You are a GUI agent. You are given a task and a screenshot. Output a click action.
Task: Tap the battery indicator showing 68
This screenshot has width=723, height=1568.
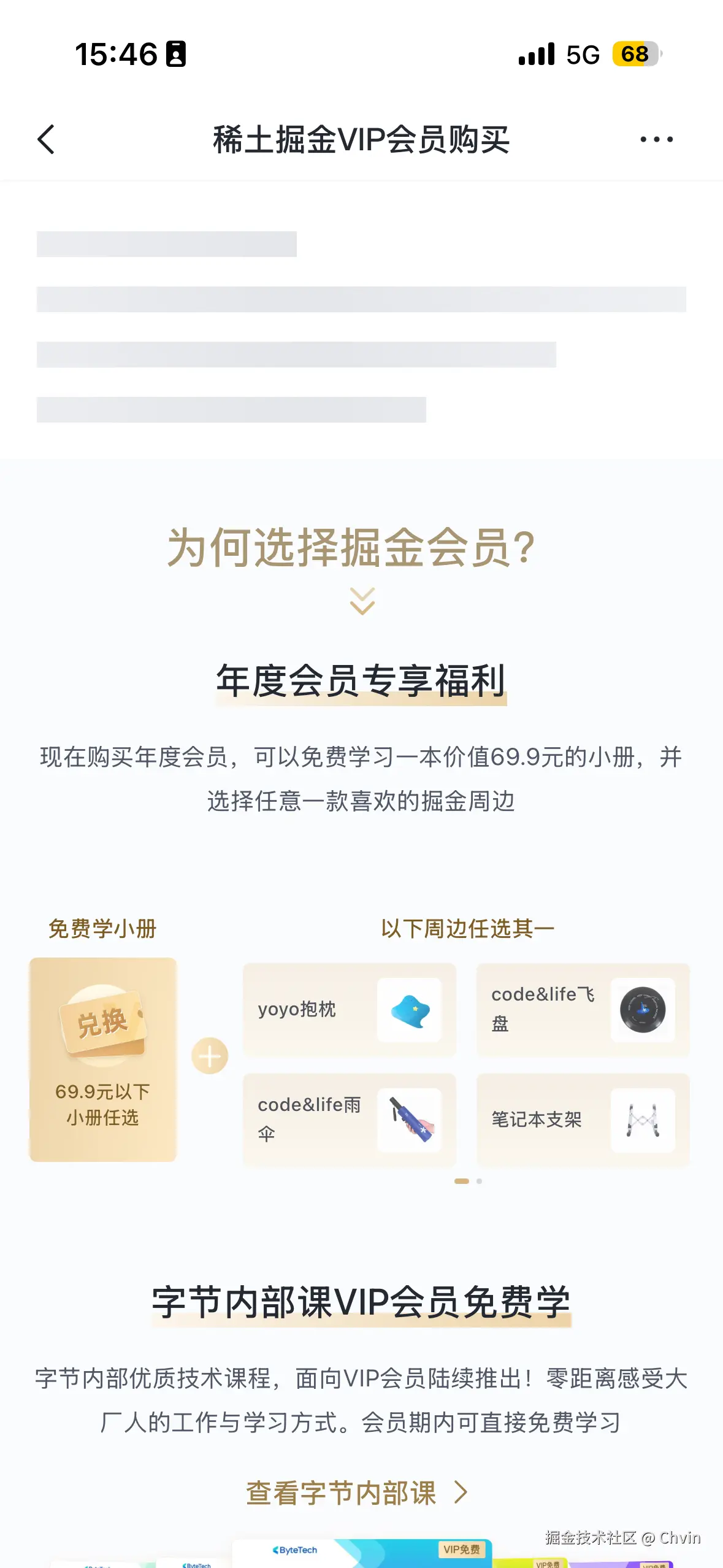tap(634, 56)
